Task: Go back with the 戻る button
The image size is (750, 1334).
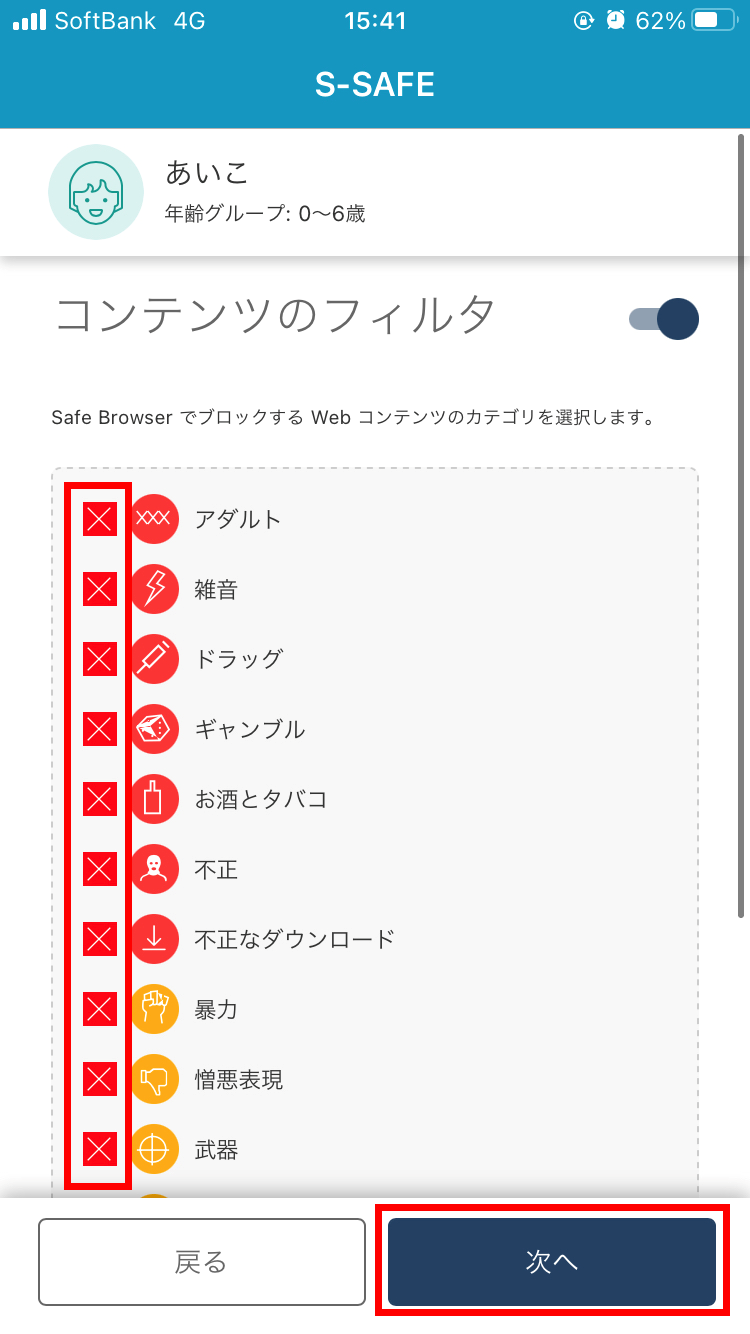Action: (202, 1262)
